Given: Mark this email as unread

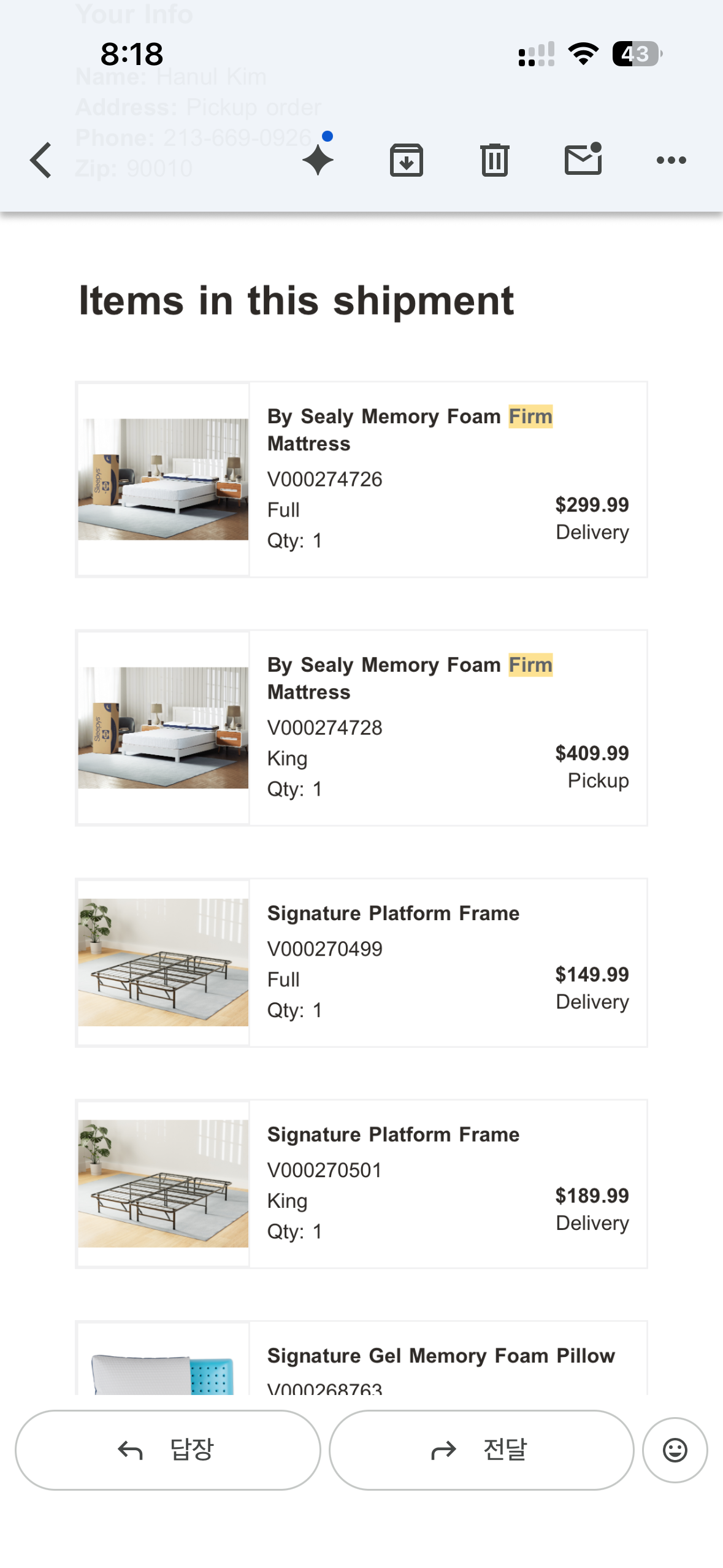Looking at the screenshot, I should [x=583, y=159].
